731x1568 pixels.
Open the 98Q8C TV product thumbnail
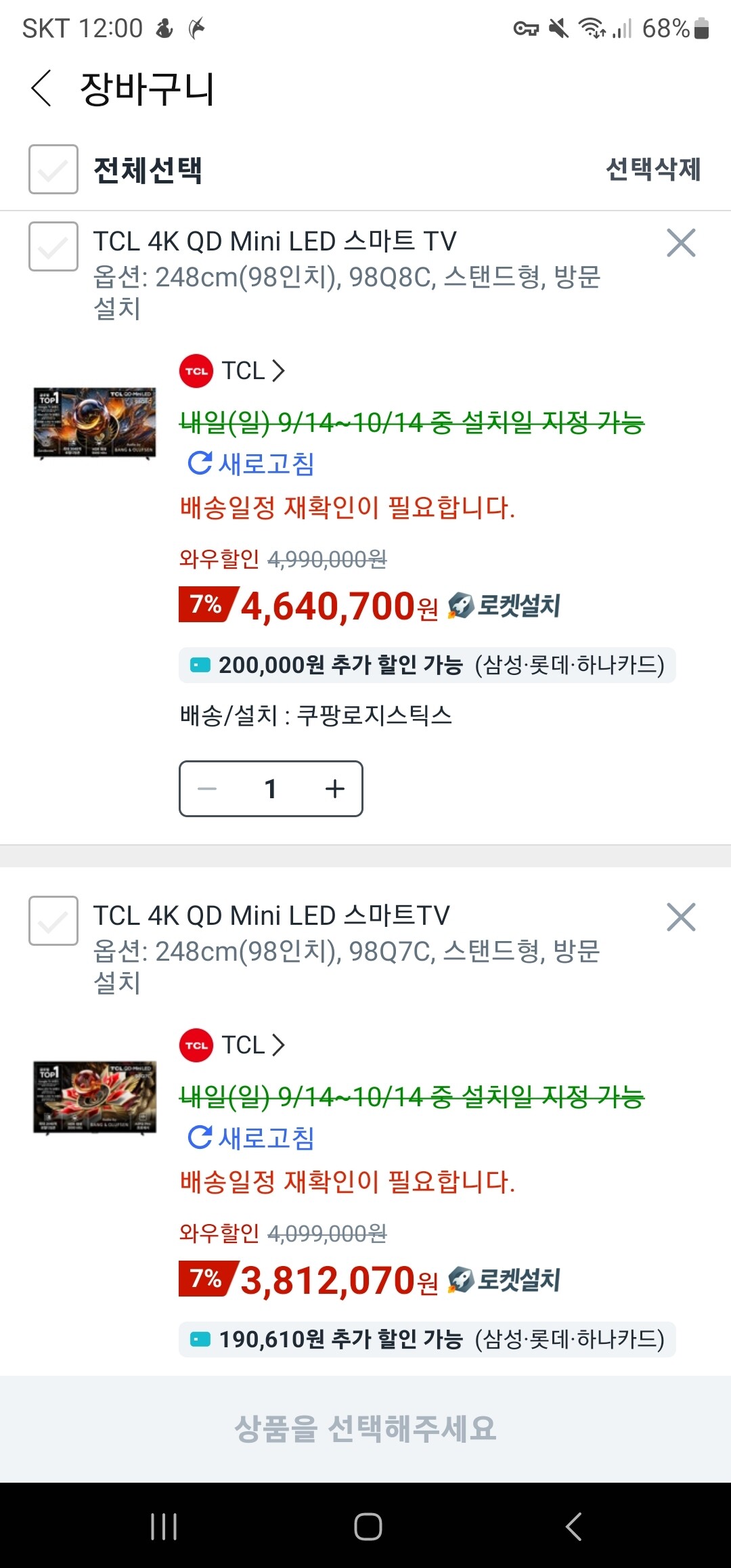(x=95, y=423)
